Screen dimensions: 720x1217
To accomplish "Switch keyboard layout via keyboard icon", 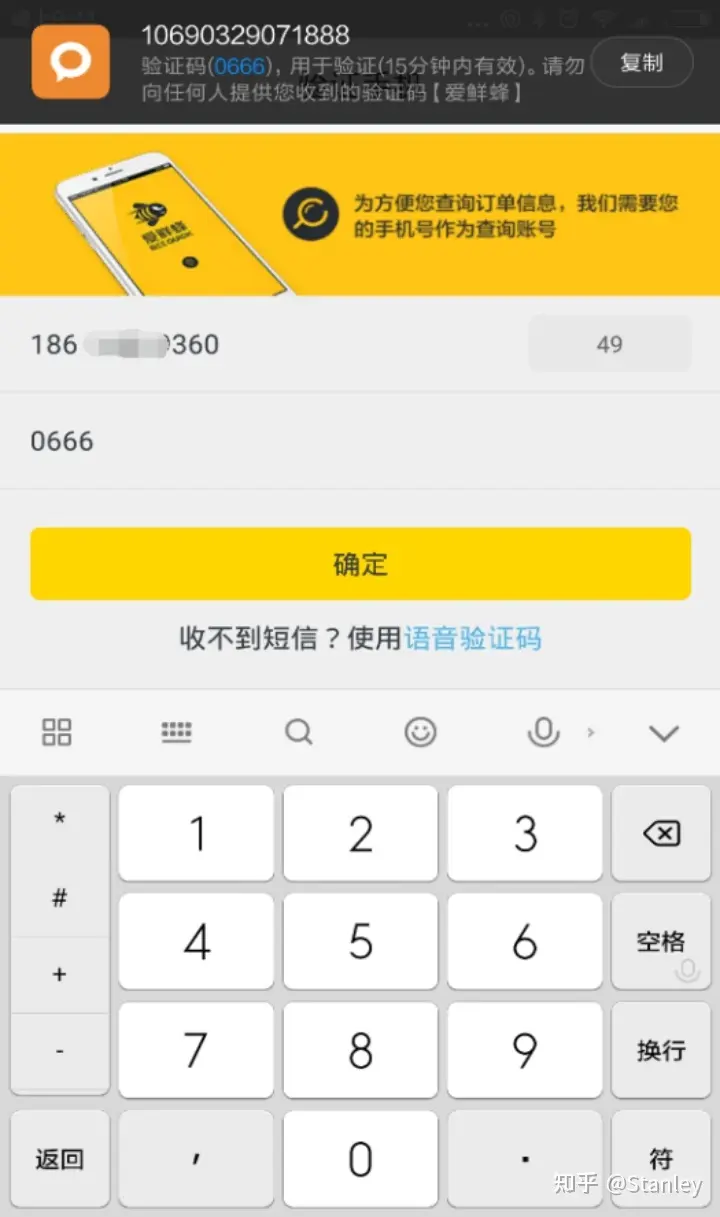I will coord(176,732).
